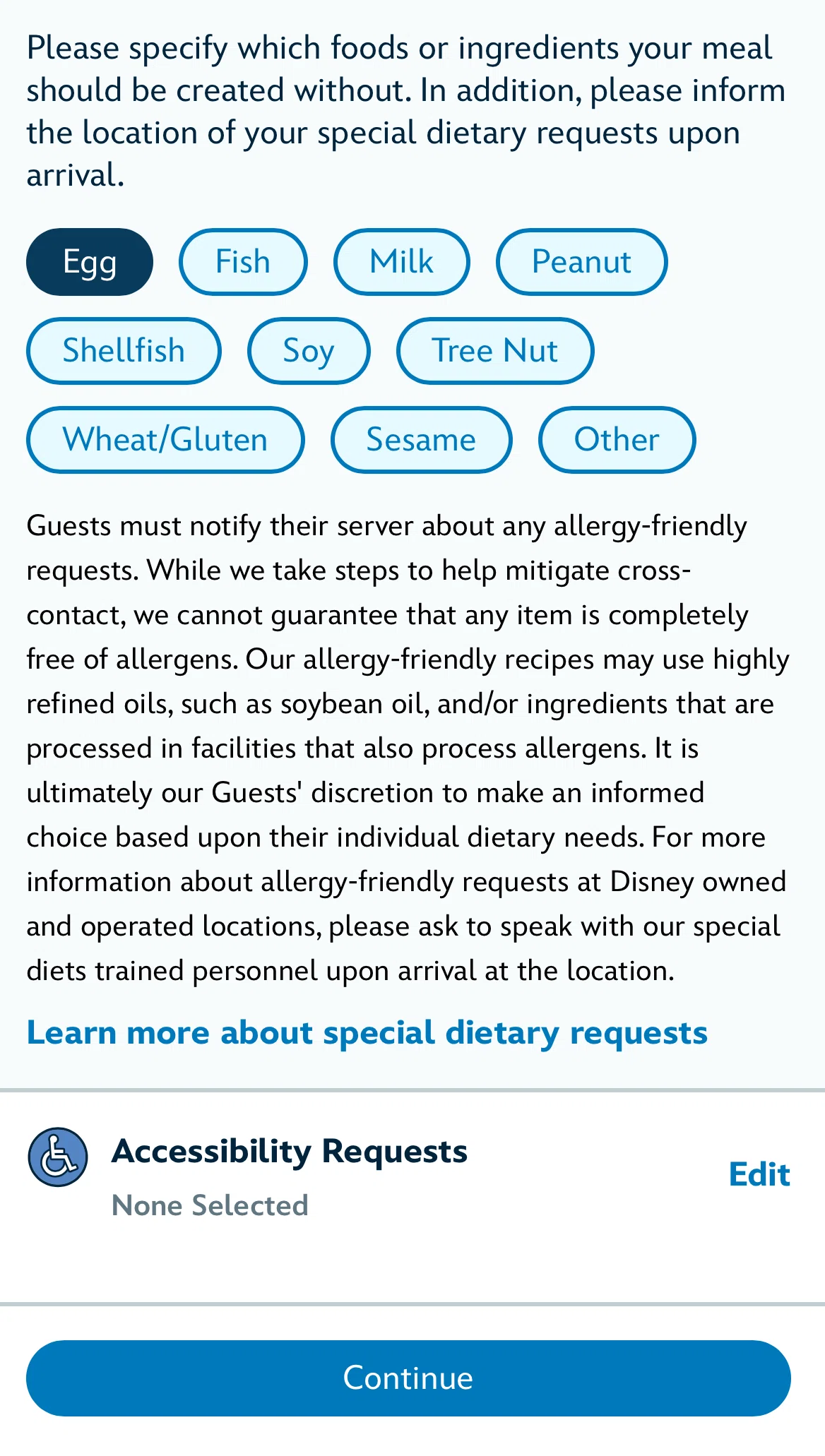Edit Accessibility Requests
Image resolution: width=825 pixels, height=1456 pixels.
(x=759, y=1175)
